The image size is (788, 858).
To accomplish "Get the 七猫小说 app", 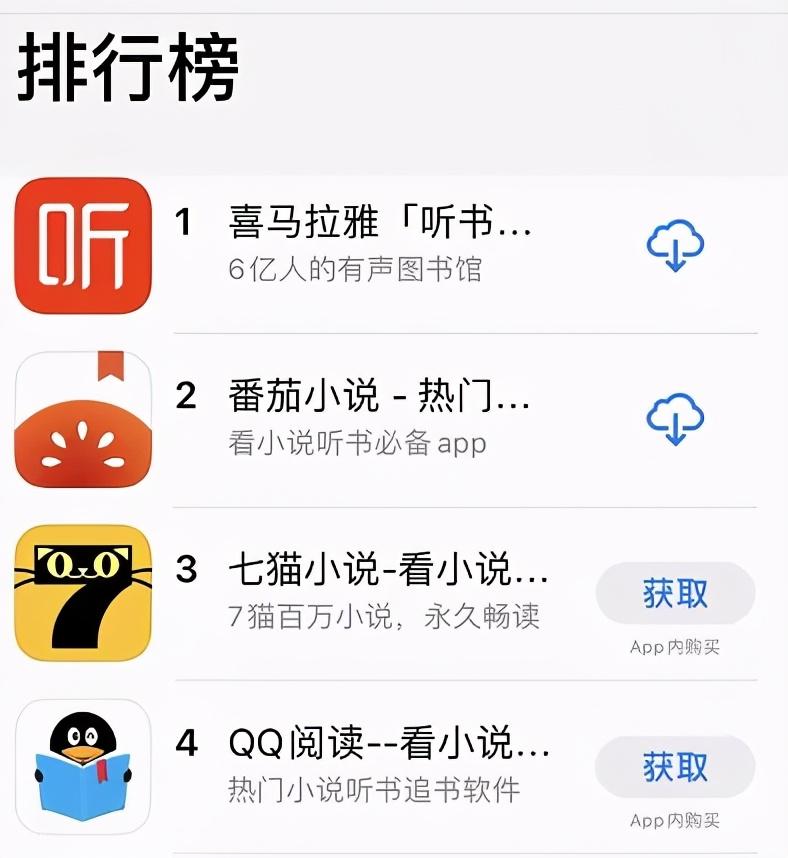I will click(675, 593).
